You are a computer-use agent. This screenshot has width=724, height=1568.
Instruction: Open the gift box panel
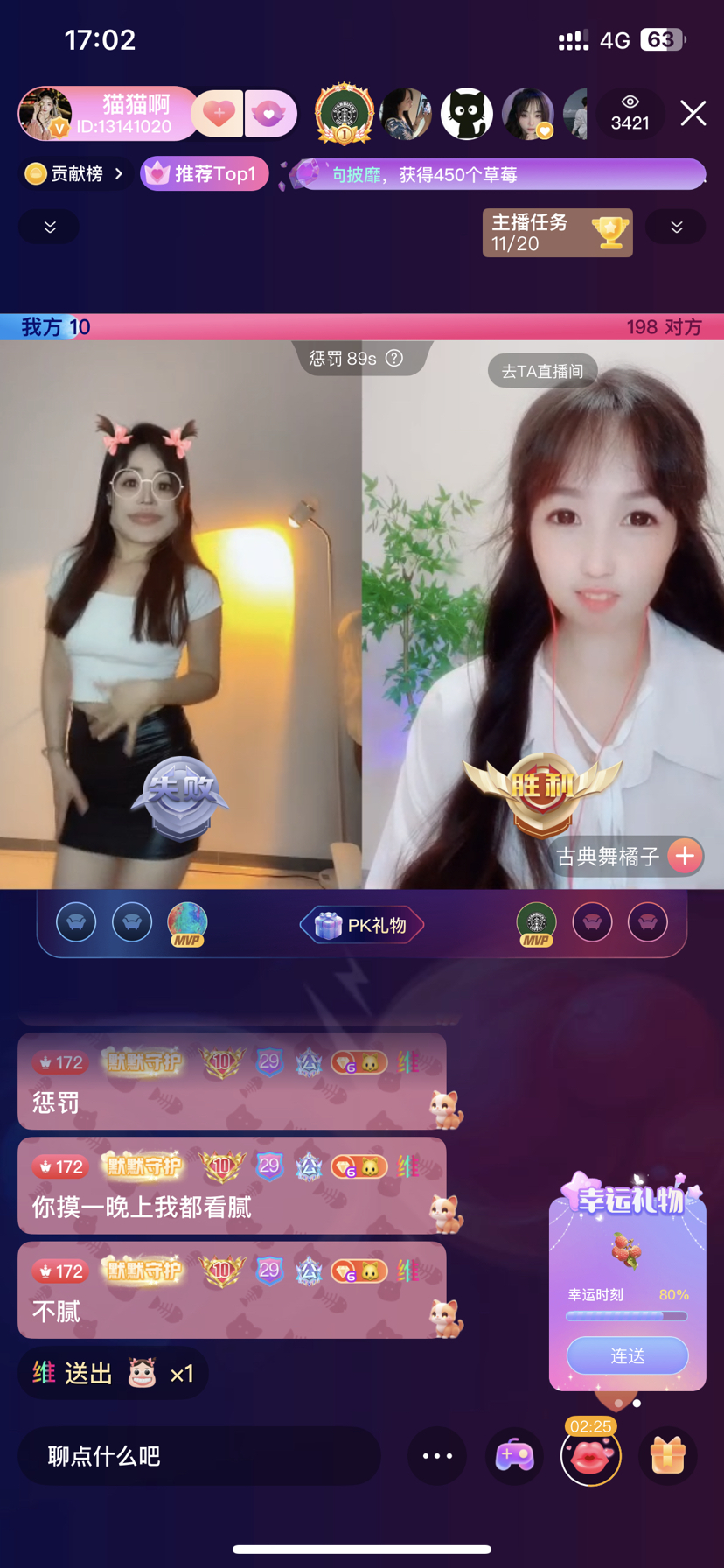click(667, 1456)
